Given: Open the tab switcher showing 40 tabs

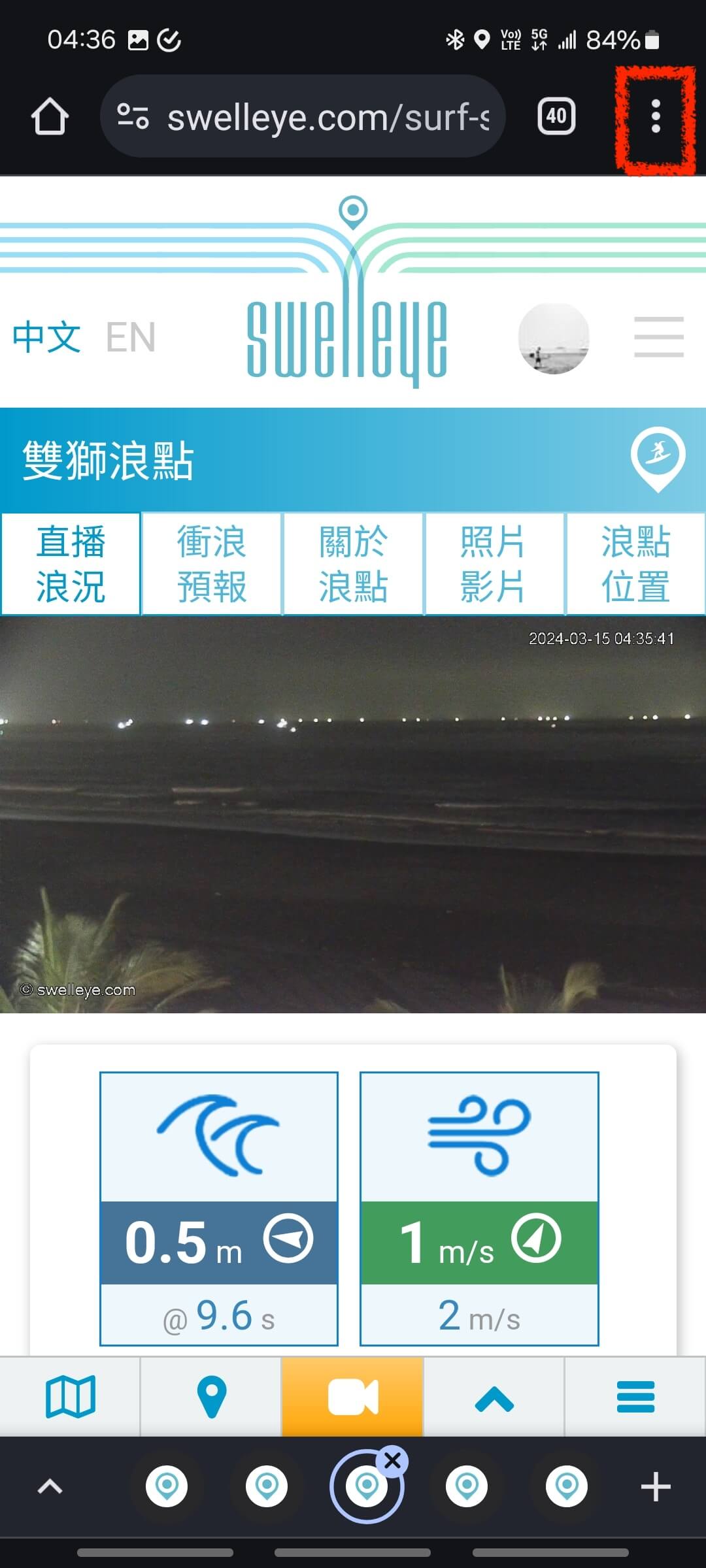Looking at the screenshot, I should (556, 116).
